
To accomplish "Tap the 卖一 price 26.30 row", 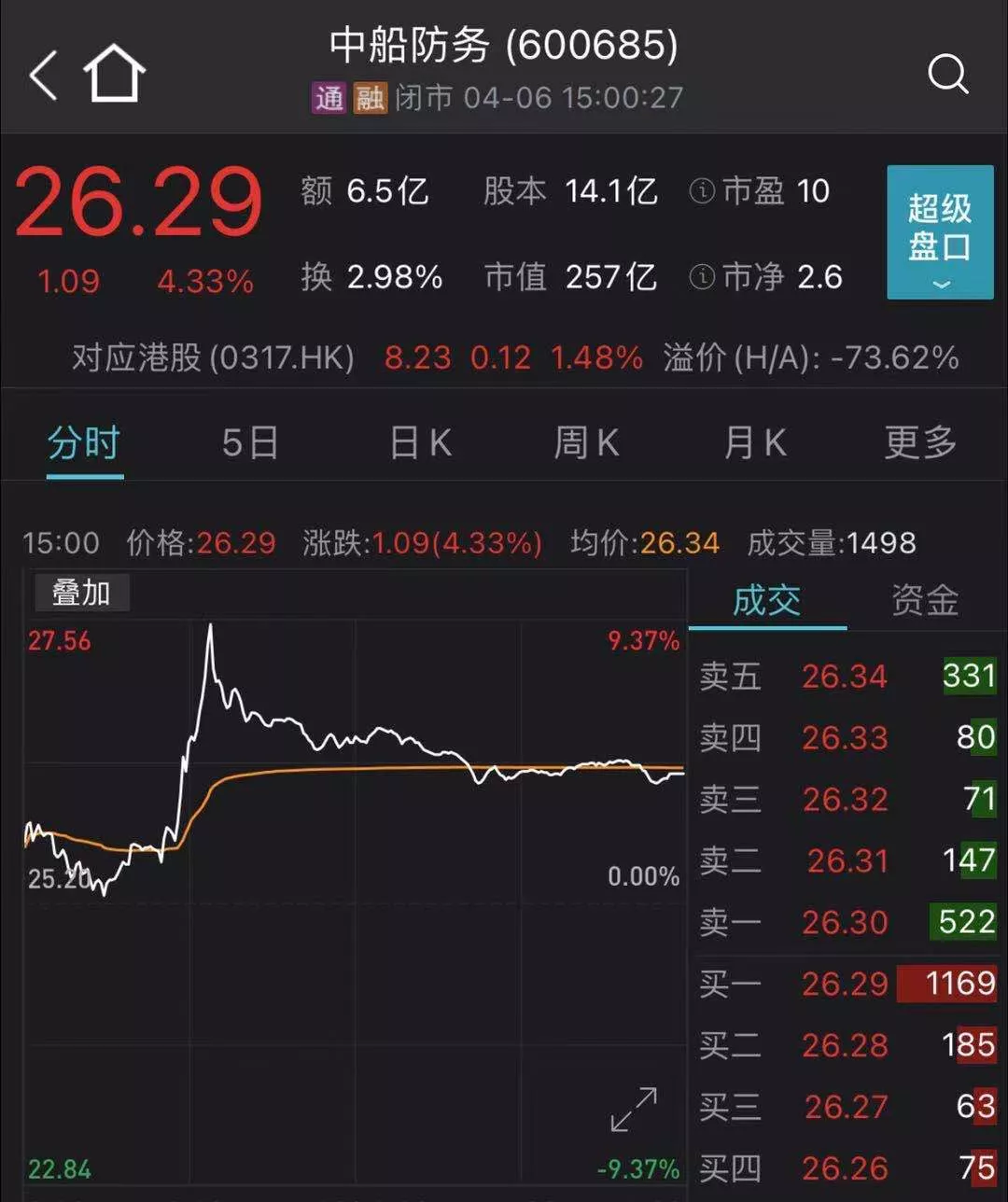I will (845, 922).
